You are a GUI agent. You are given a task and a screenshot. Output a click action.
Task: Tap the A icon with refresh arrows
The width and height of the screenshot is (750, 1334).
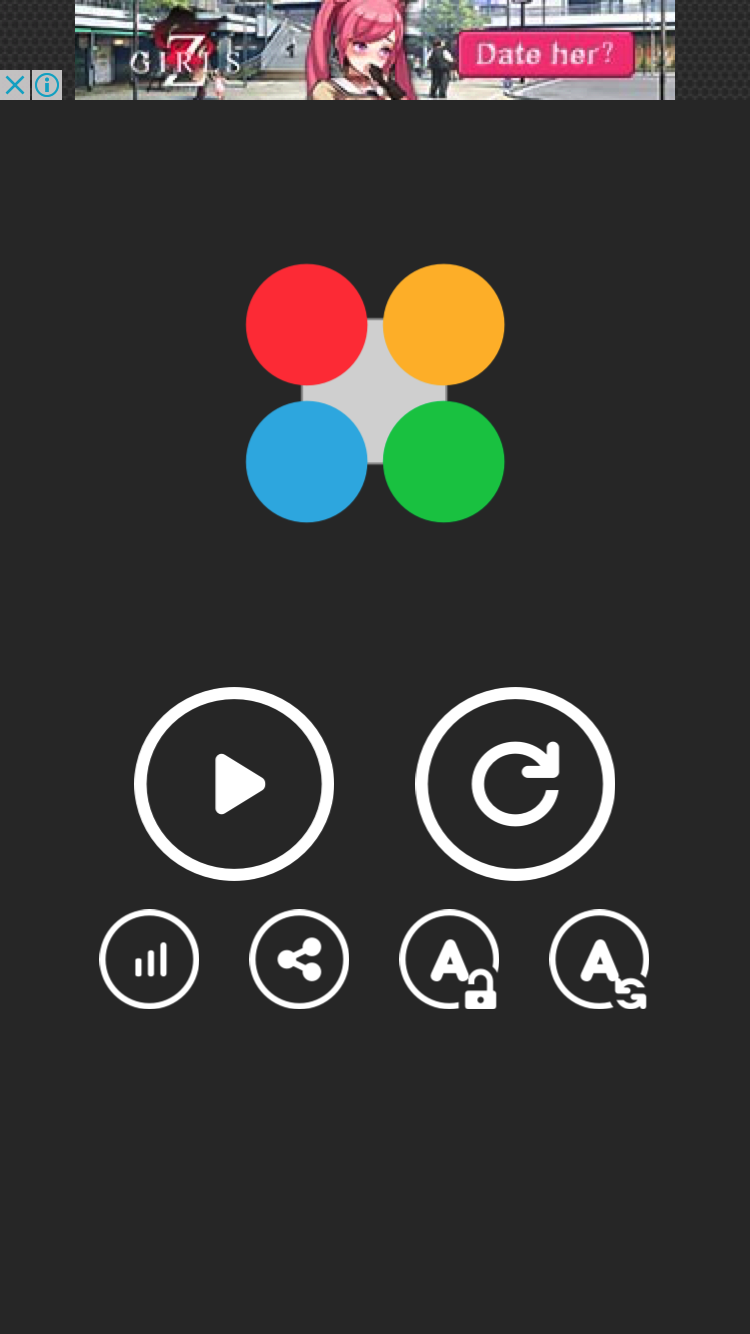599,959
